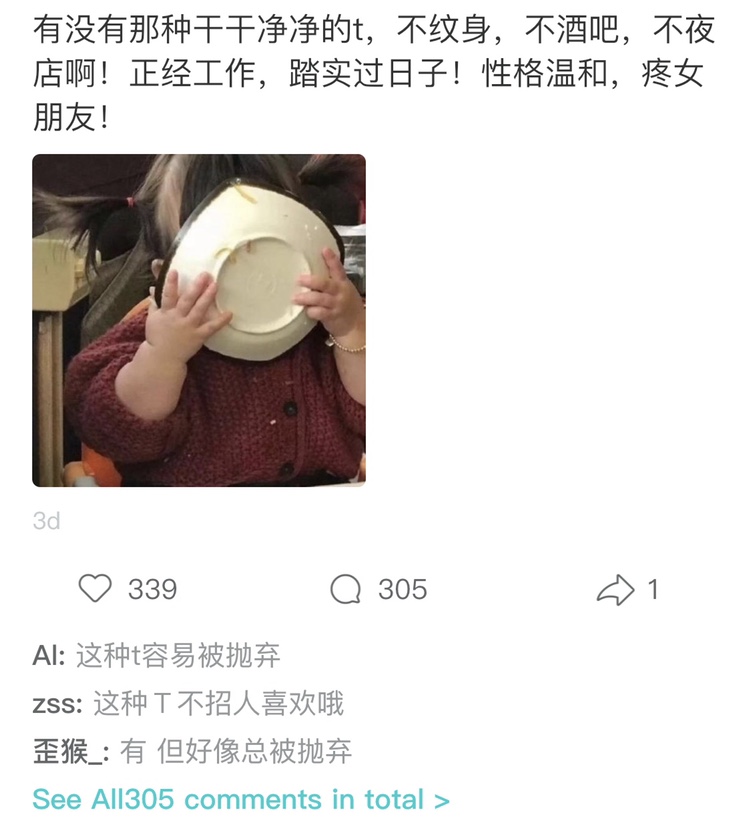Open commenter 歪猴_'s profile
Image resolution: width=750 pixels, height=830 pixels.
tap(70, 752)
